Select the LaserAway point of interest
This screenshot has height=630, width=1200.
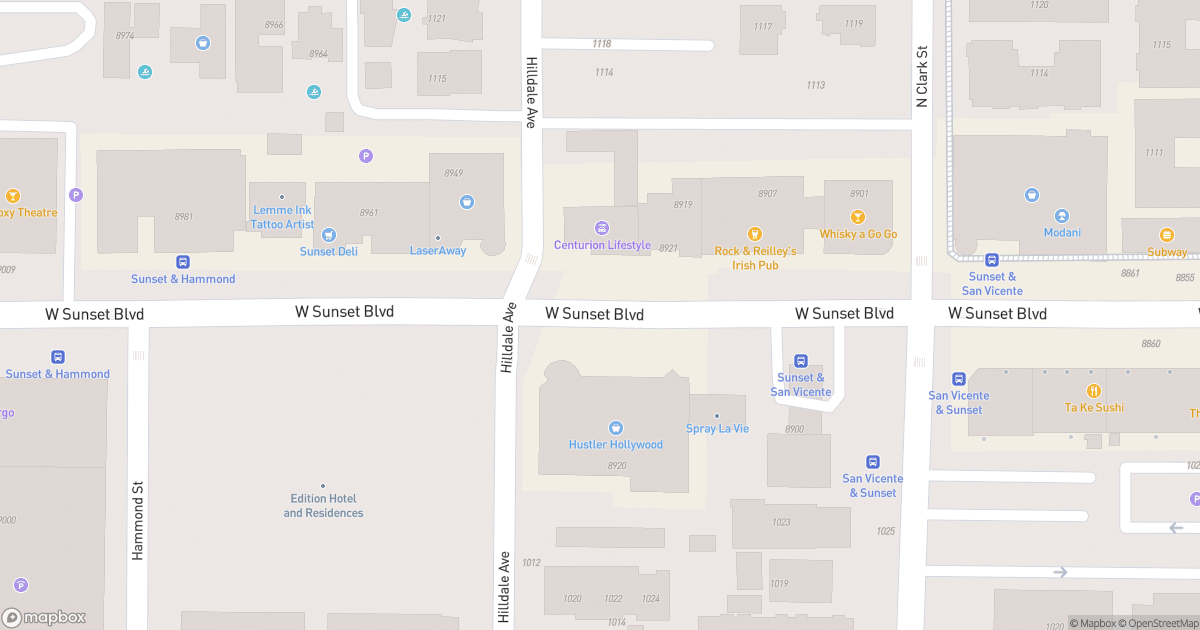pyautogui.click(x=438, y=238)
